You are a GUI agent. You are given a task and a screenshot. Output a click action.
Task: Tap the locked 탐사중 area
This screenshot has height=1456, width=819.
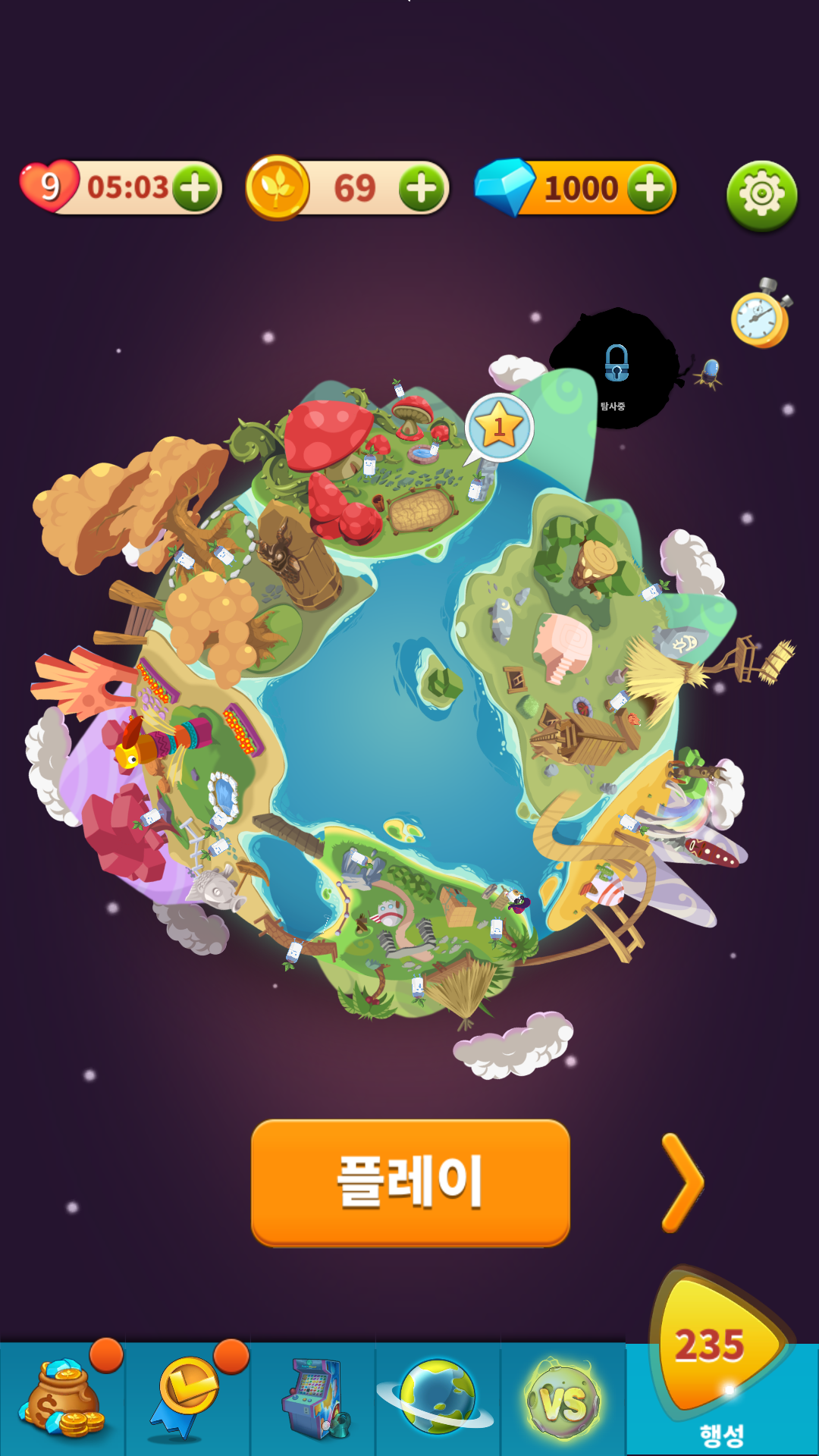[615, 371]
